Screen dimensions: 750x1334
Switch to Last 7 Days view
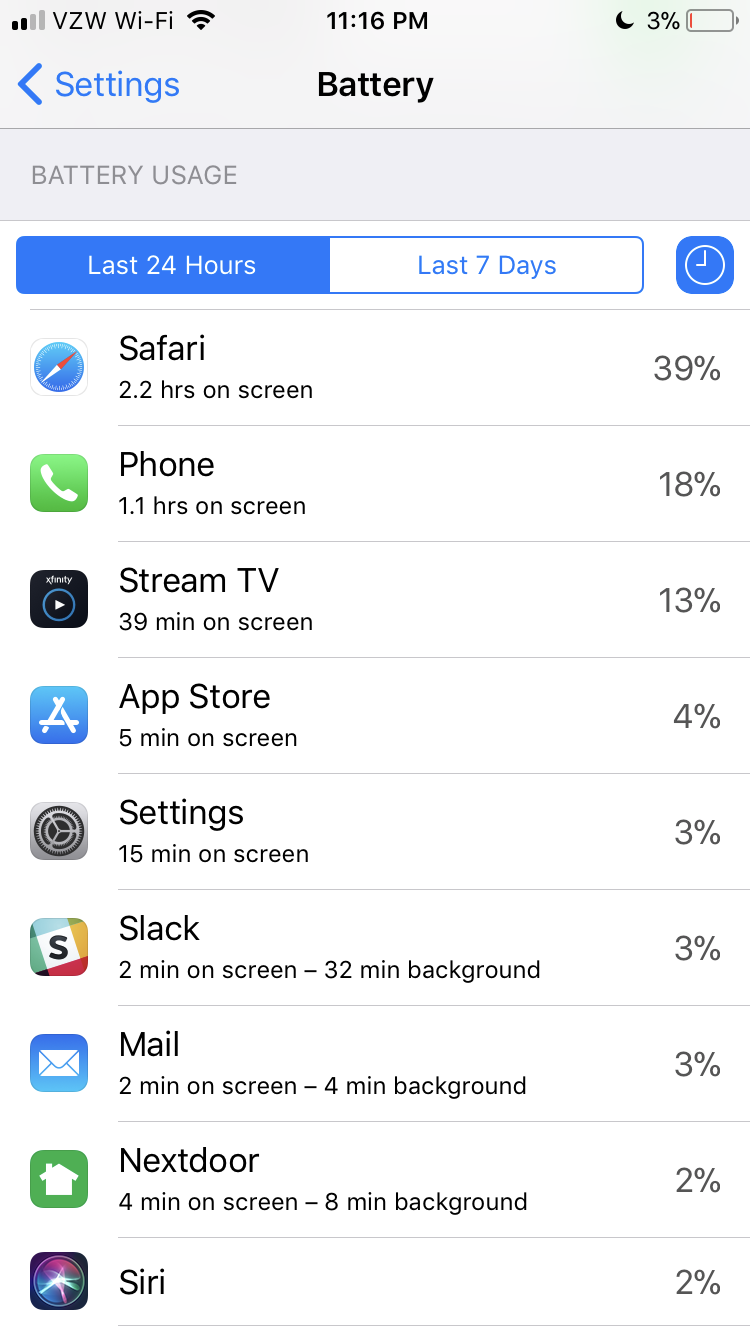pos(486,265)
